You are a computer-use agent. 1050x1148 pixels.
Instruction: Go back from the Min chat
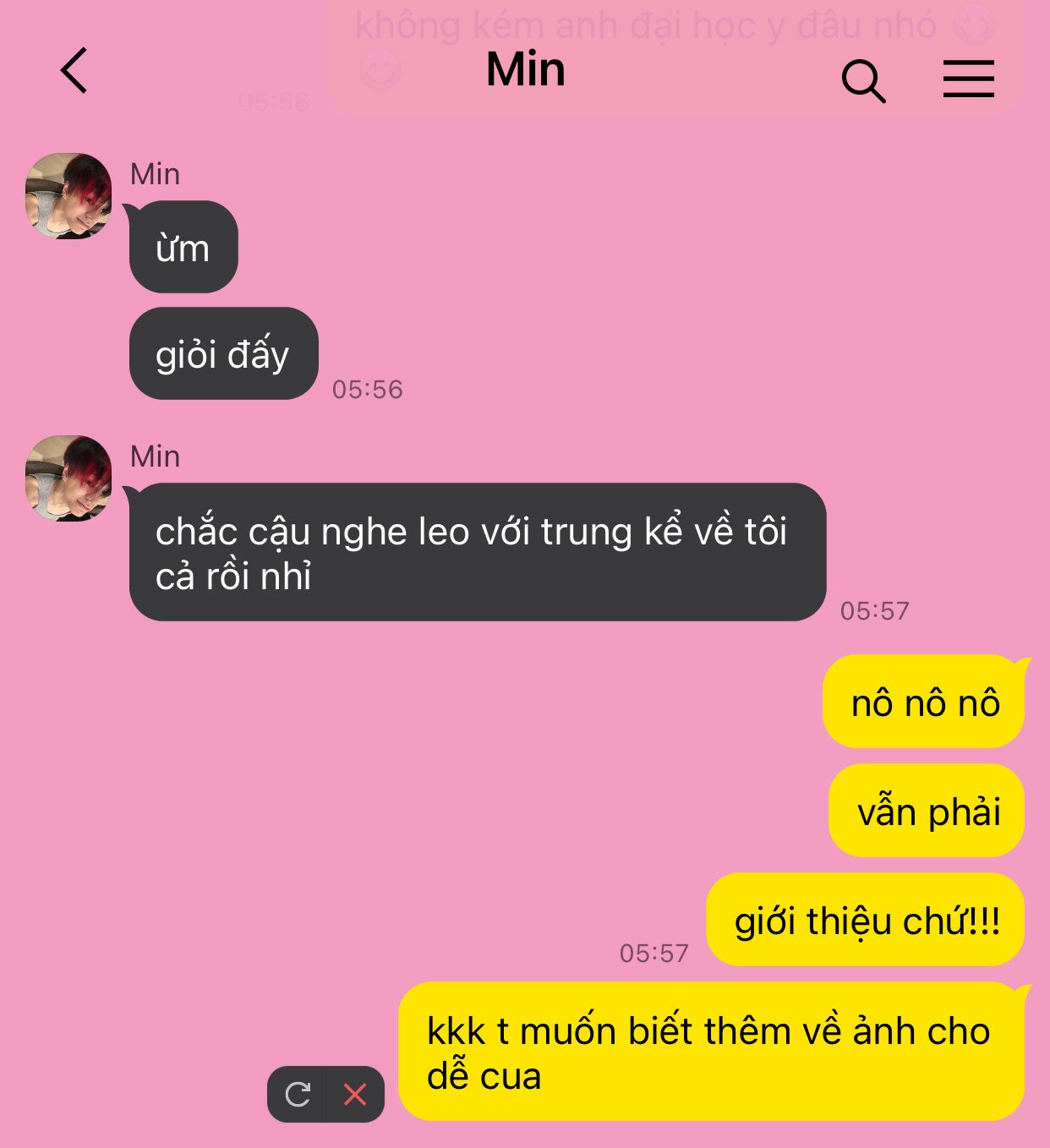[74, 70]
